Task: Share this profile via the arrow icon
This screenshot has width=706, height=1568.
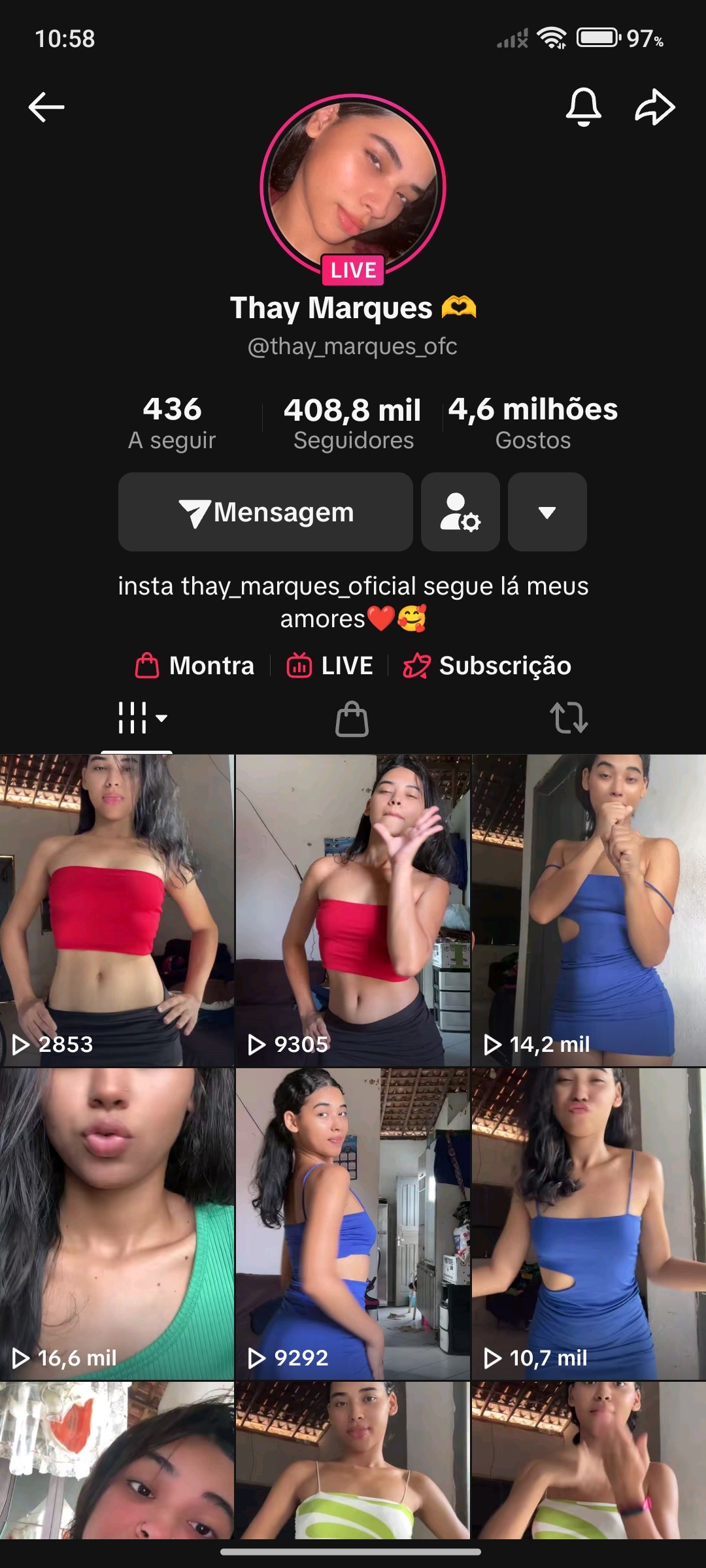Action: (x=654, y=107)
